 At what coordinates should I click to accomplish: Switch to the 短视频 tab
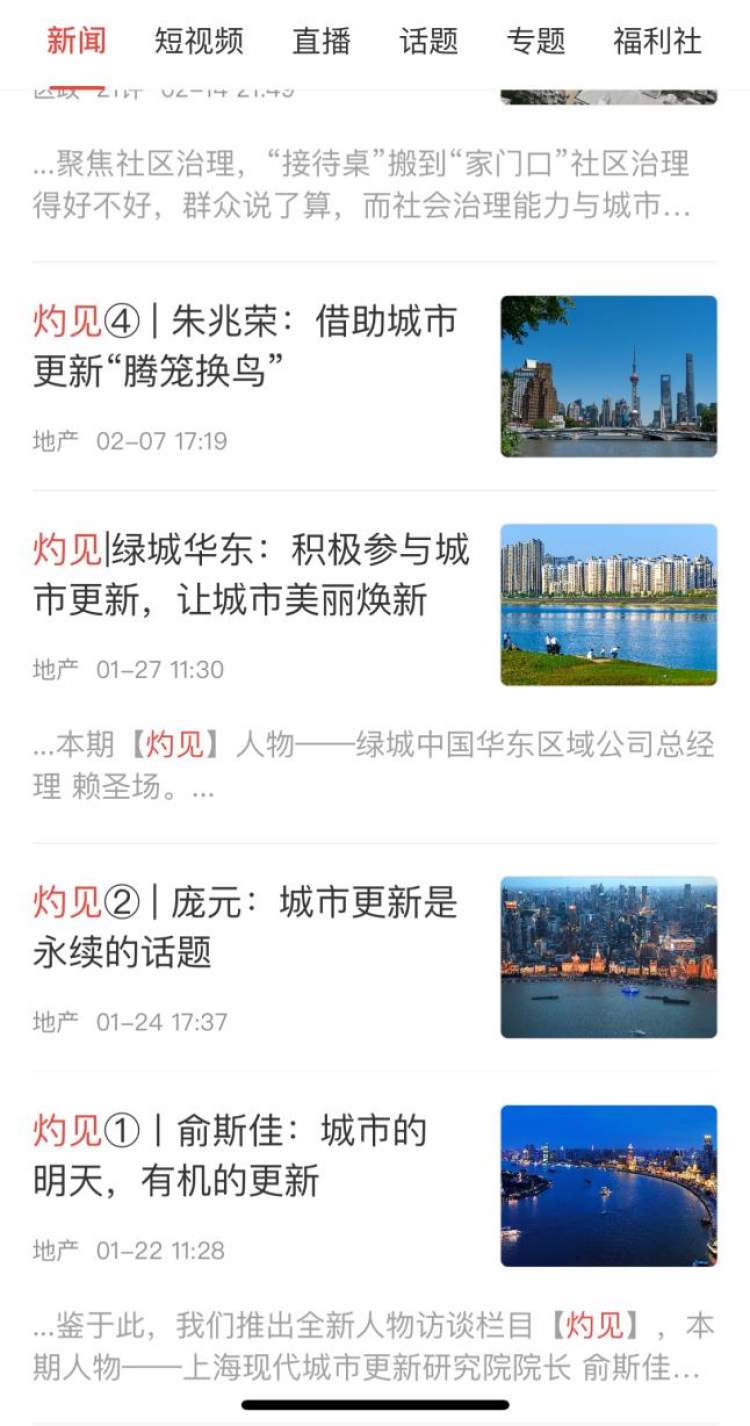coord(198,41)
